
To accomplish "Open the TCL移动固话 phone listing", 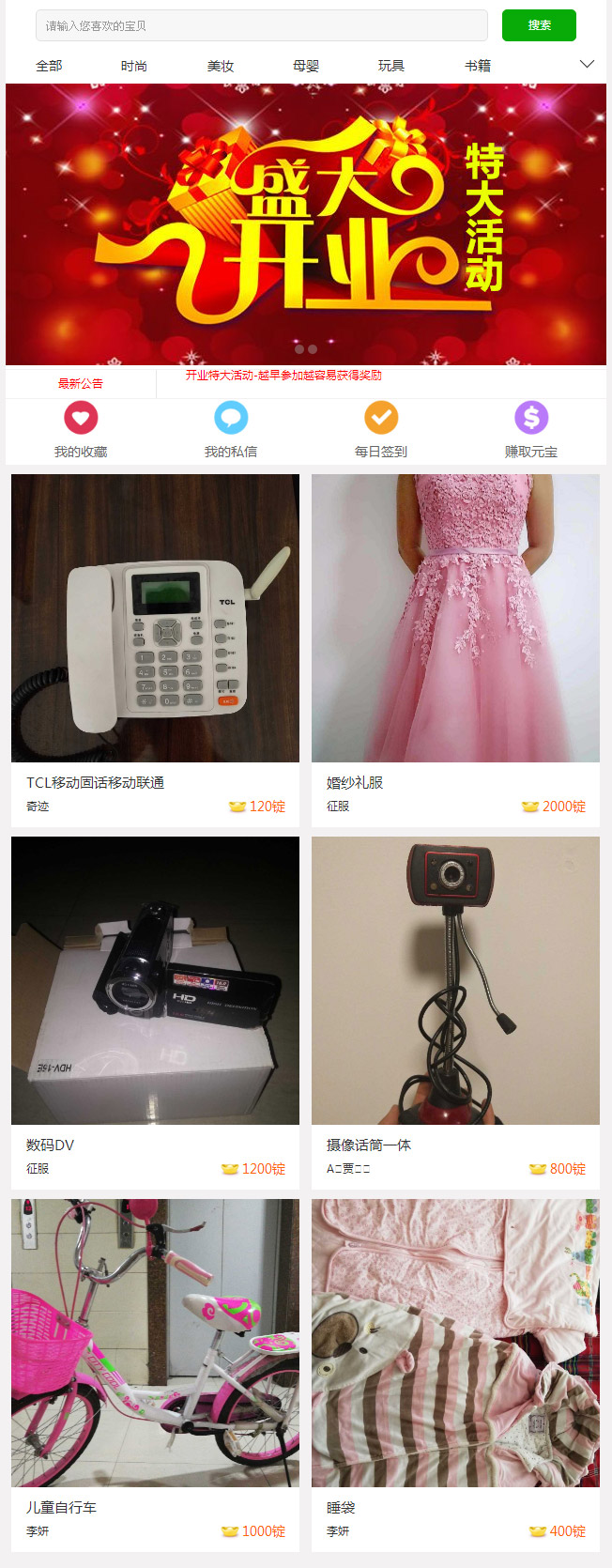I will [155, 618].
